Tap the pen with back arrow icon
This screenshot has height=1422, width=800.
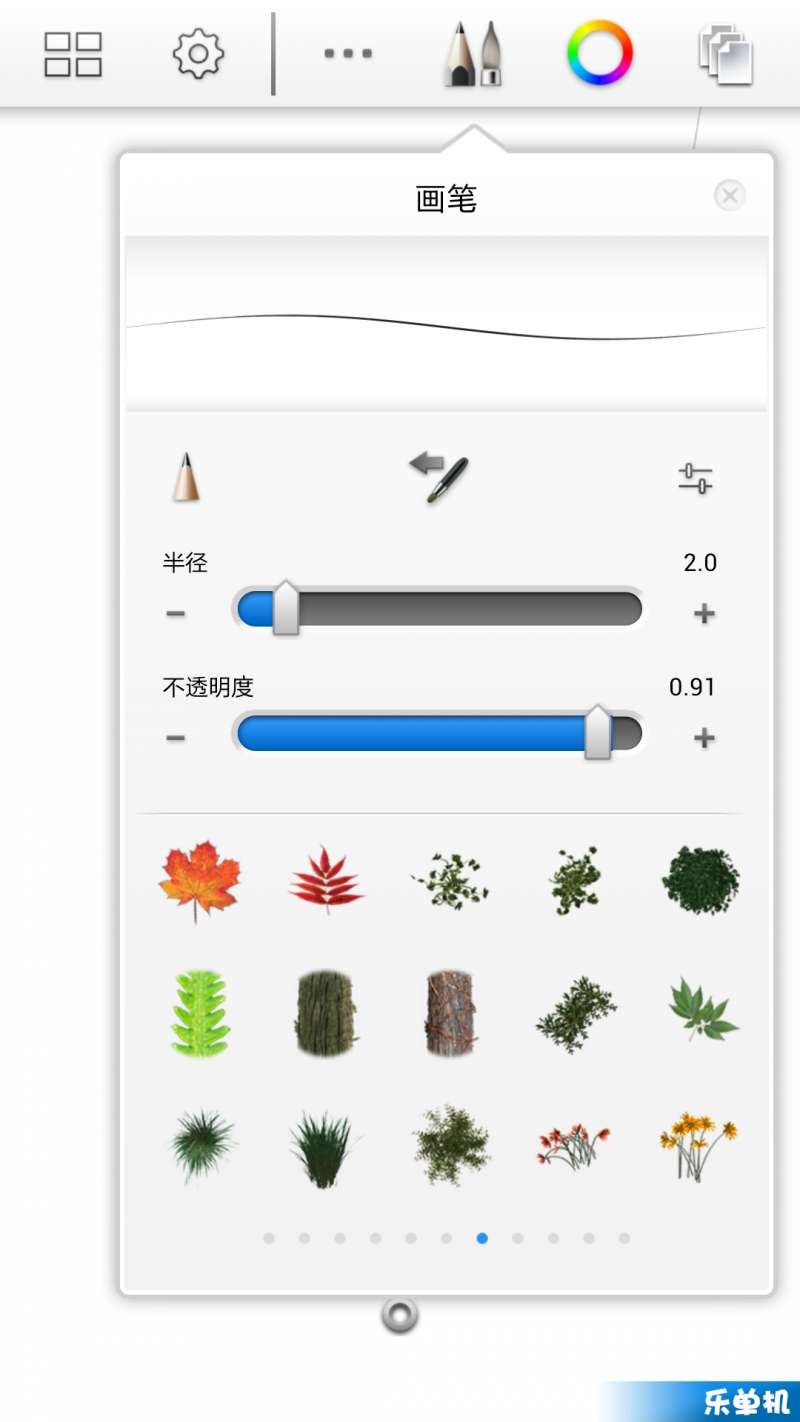(439, 477)
